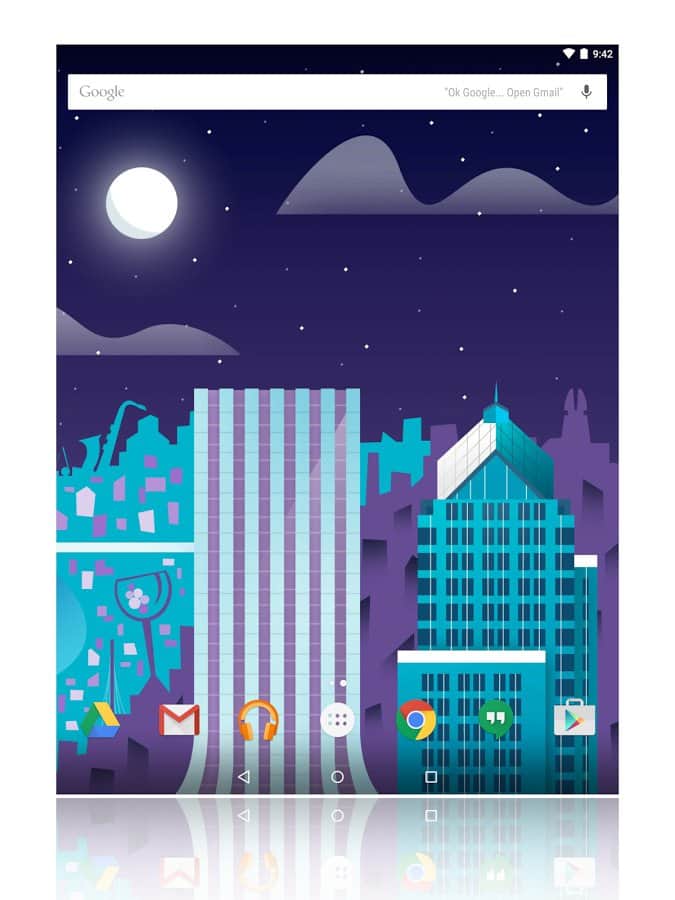Start voice search with the microphone
Screen dimensions: 675x900
tap(586, 92)
